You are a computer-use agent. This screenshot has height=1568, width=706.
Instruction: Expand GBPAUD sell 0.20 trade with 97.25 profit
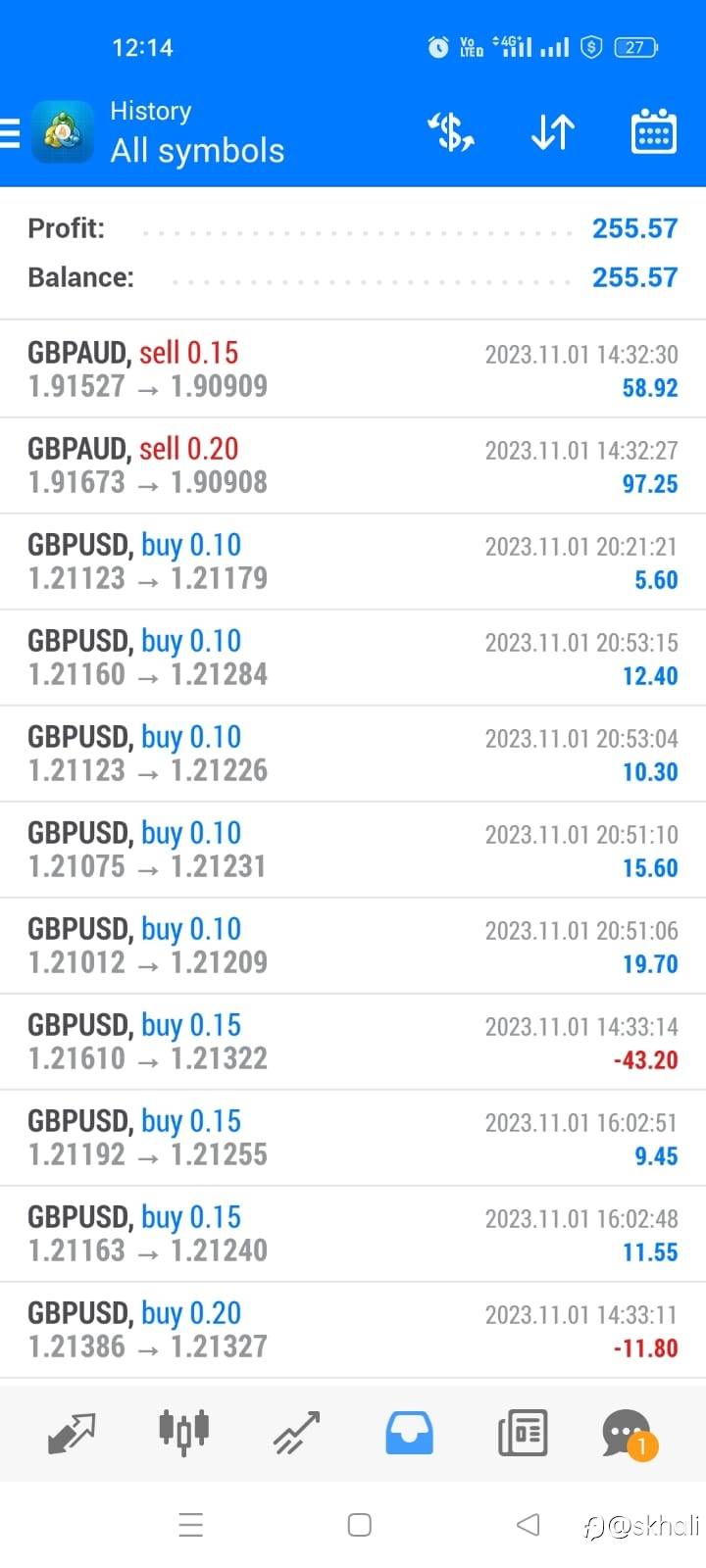coord(353,465)
